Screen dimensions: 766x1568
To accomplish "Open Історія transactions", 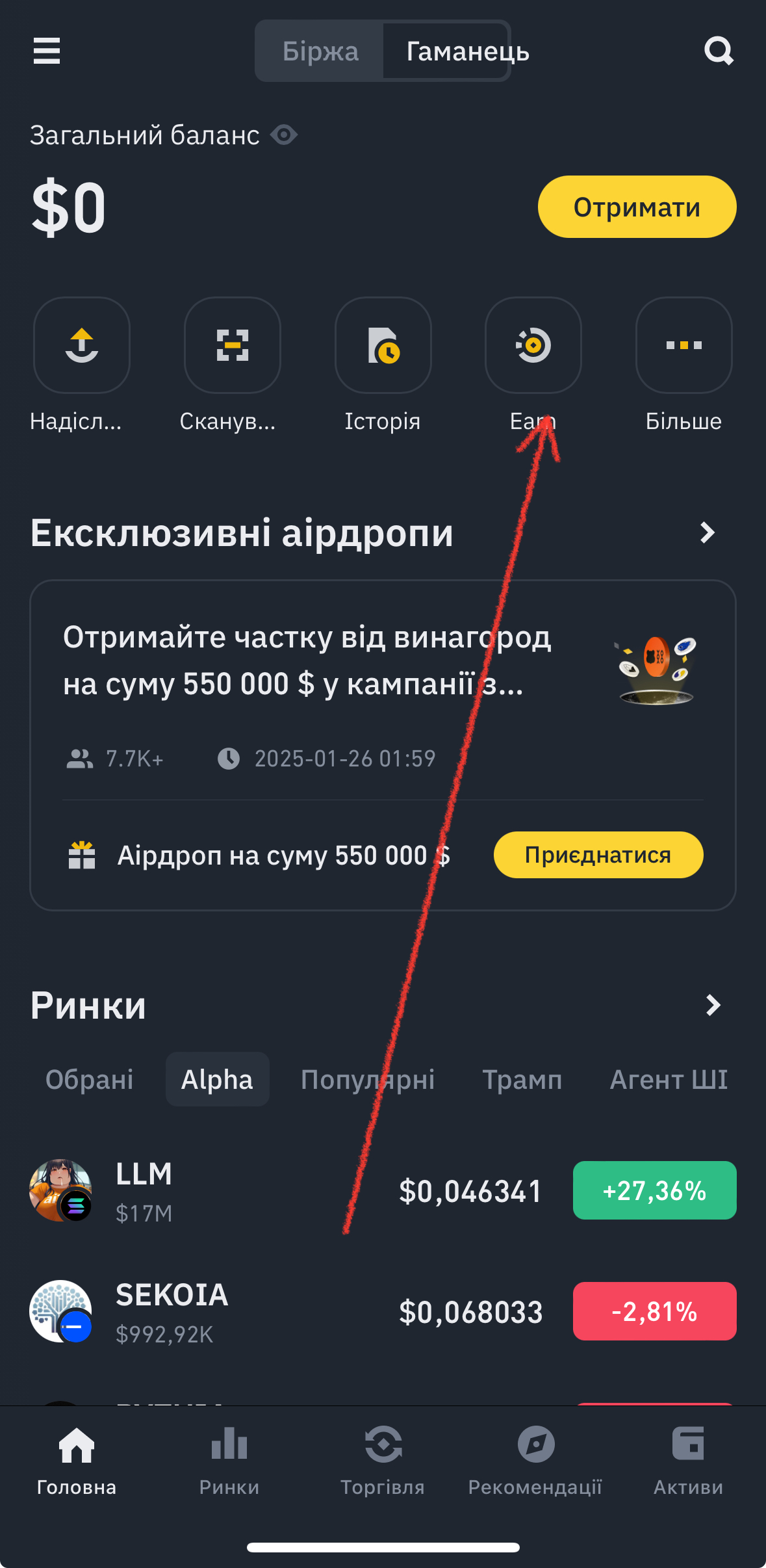I will (383, 346).
